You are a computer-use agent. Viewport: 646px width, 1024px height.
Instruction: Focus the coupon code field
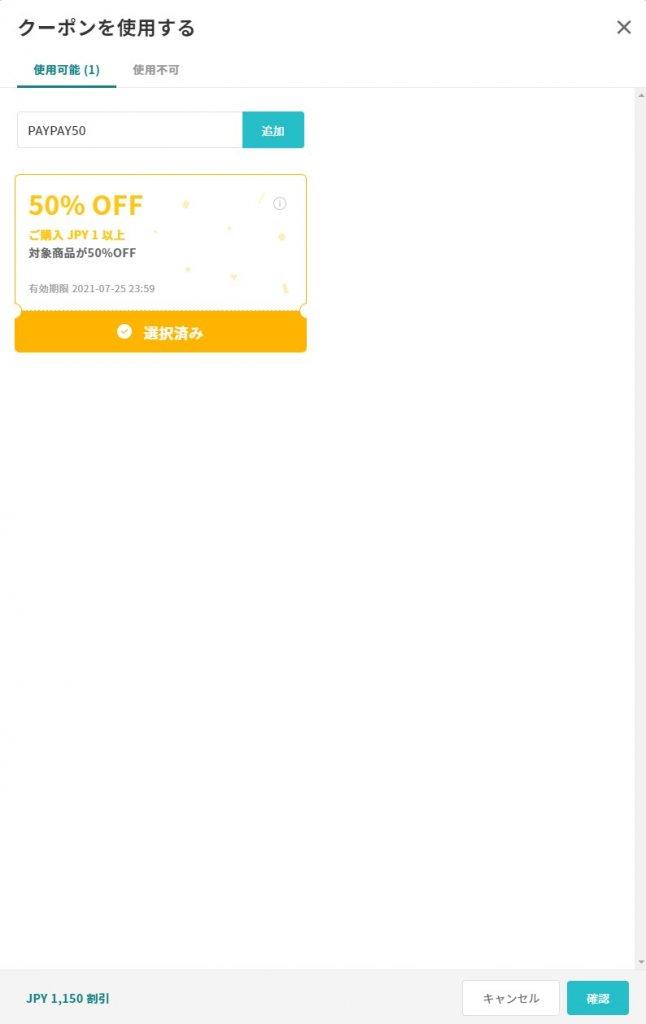click(130, 130)
